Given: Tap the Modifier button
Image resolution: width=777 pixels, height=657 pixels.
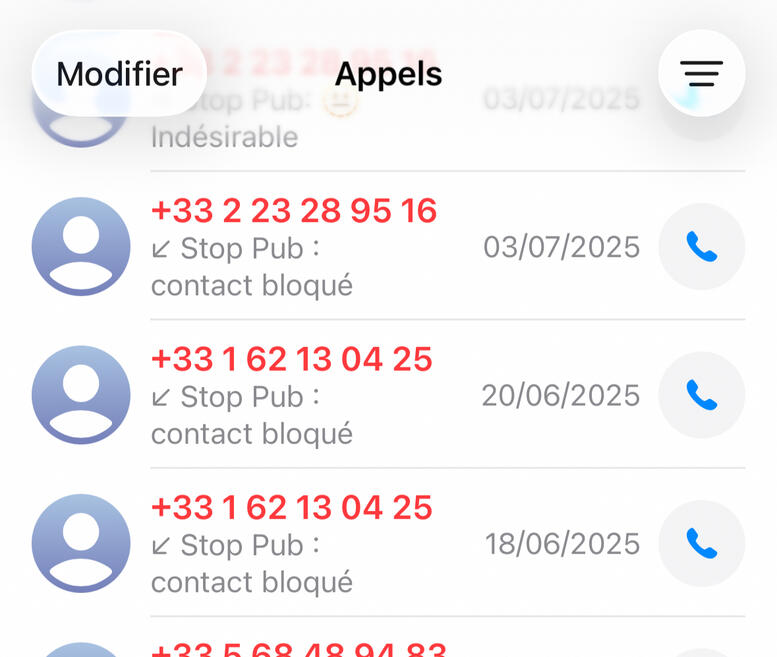Looking at the screenshot, I should pyautogui.click(x=119, y=74).
